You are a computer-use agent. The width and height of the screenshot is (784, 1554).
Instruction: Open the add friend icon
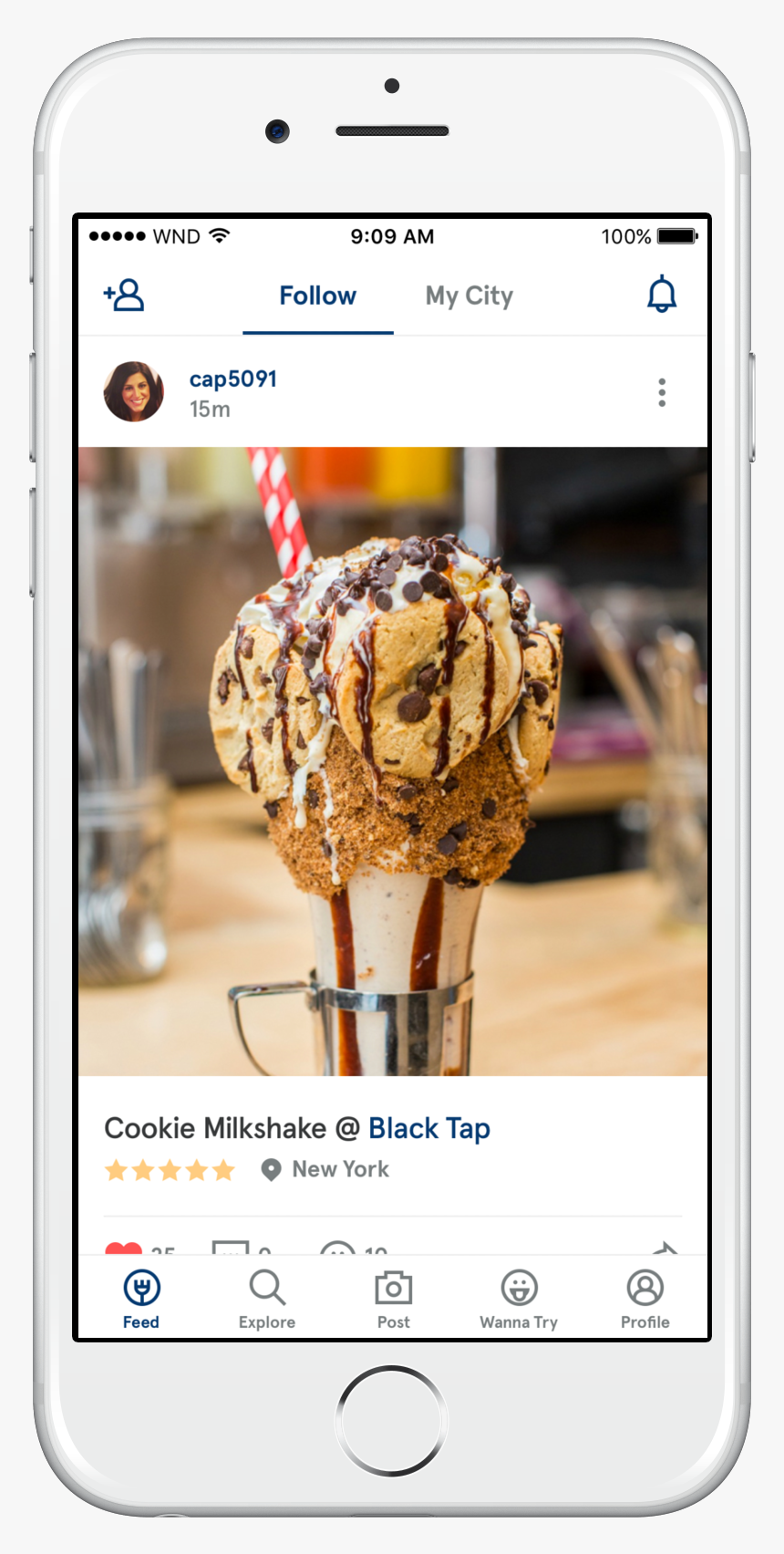coord(124,295)
